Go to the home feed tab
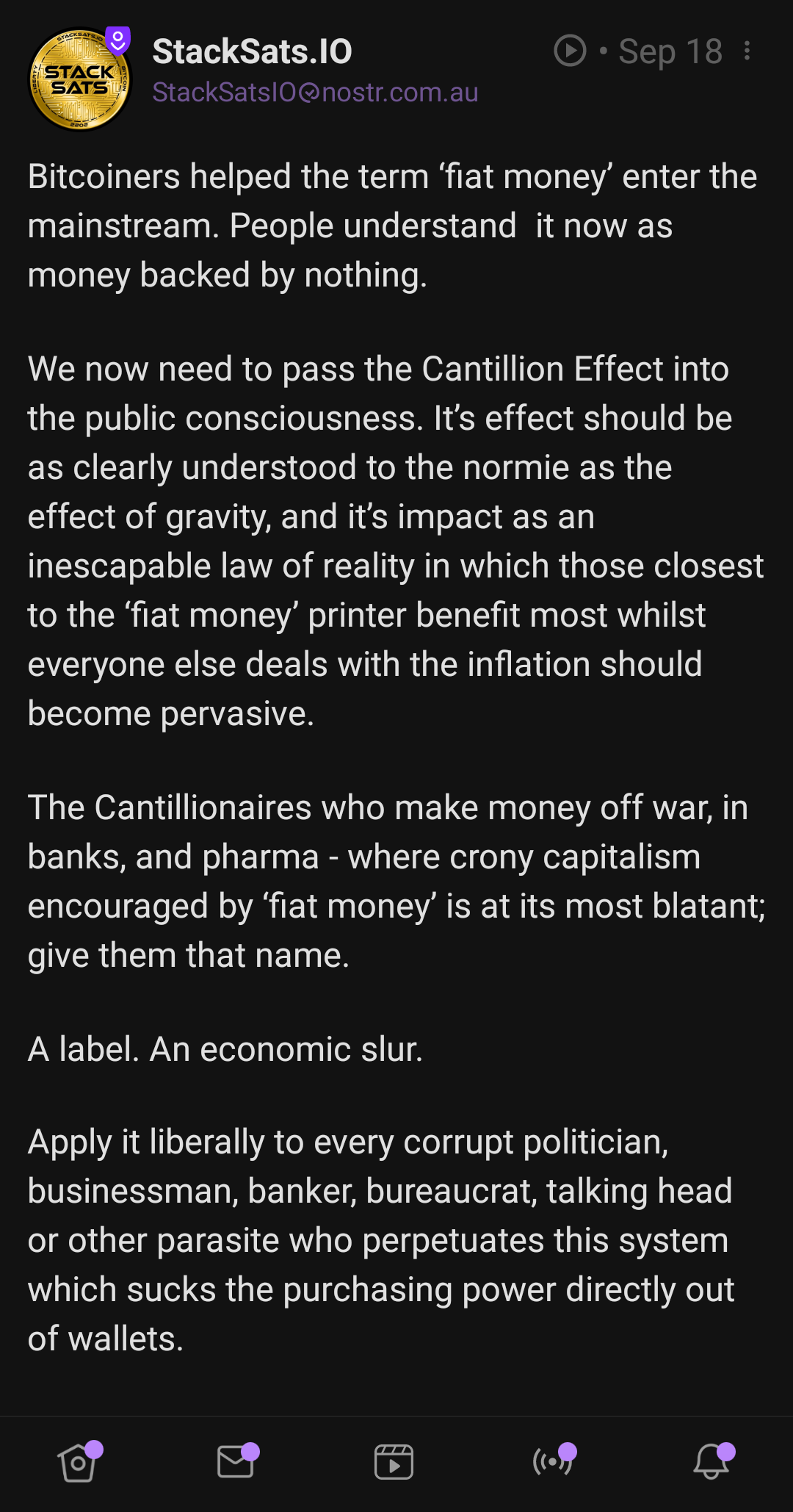The image size is (793, 1512). tap(78, 1462)
